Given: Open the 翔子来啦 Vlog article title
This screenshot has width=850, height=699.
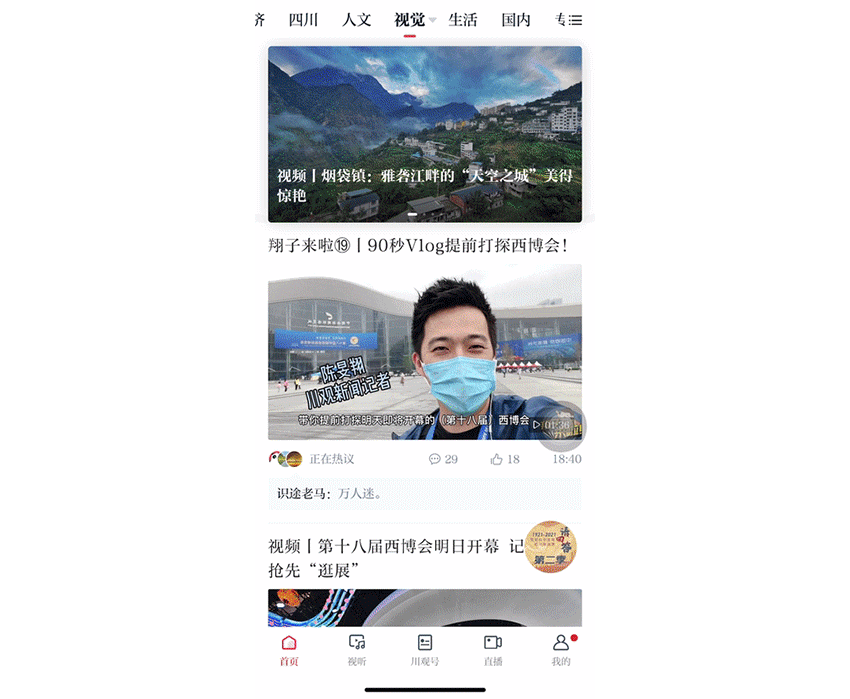Looking at the screenshot, I should coord(418,246).
